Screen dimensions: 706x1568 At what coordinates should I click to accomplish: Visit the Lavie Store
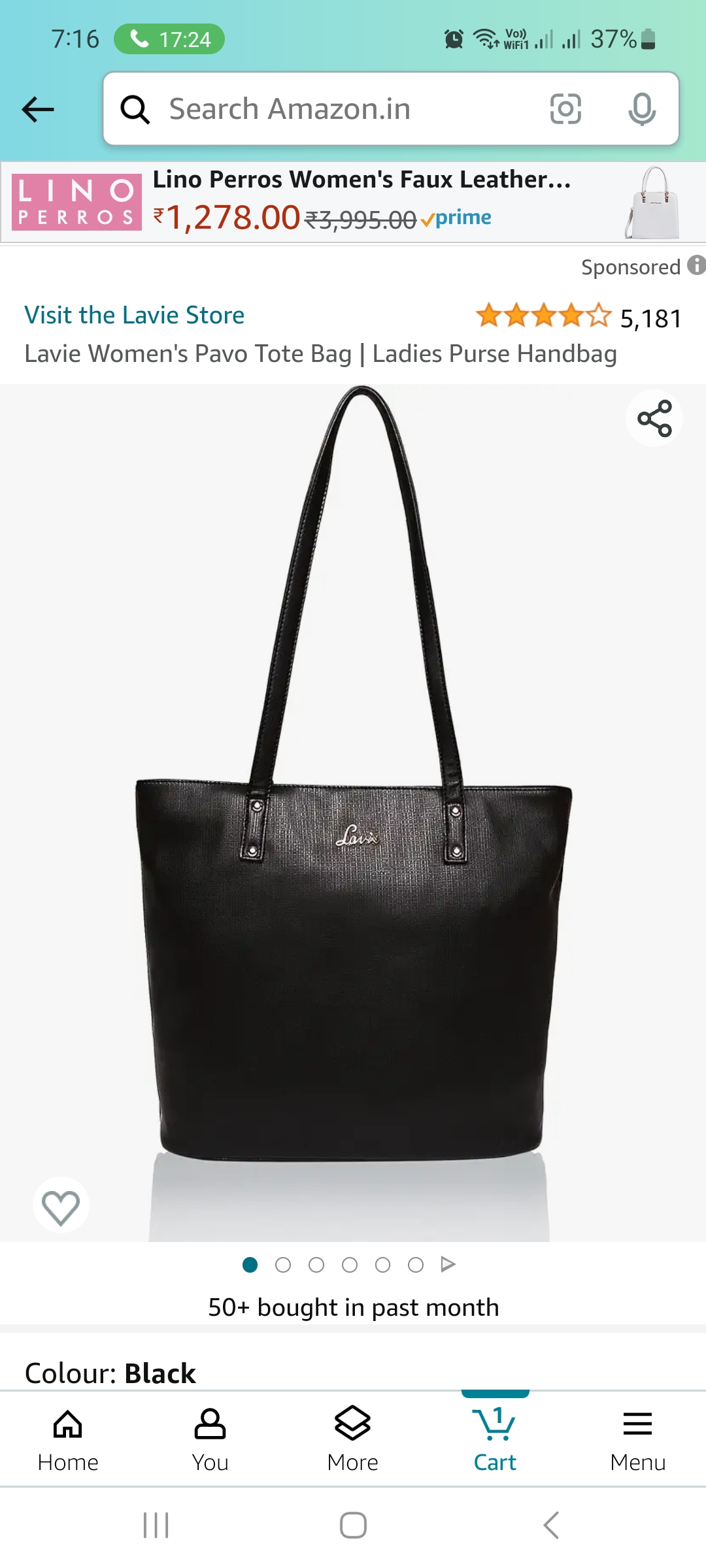coord(135,315)
